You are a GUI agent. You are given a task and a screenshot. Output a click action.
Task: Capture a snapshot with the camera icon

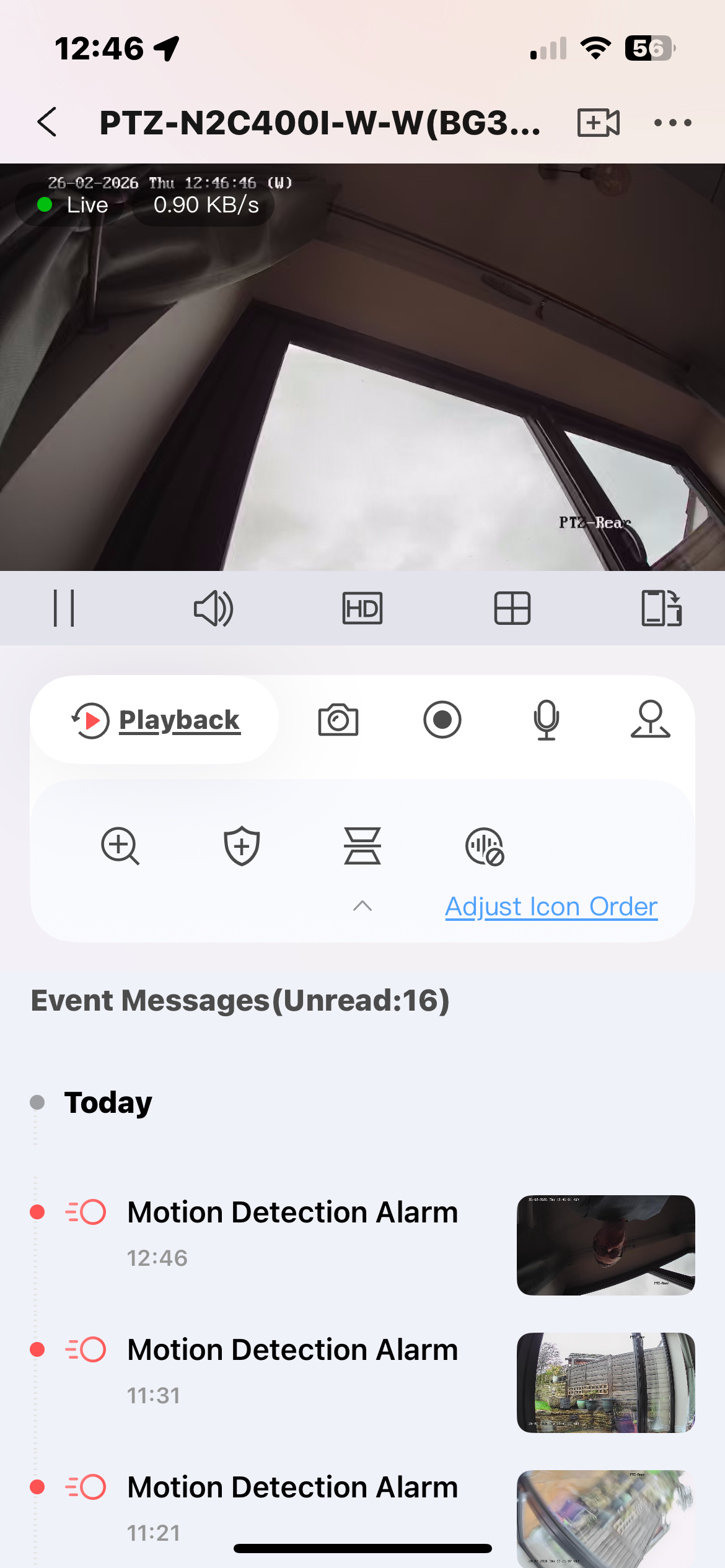[338, 720]
